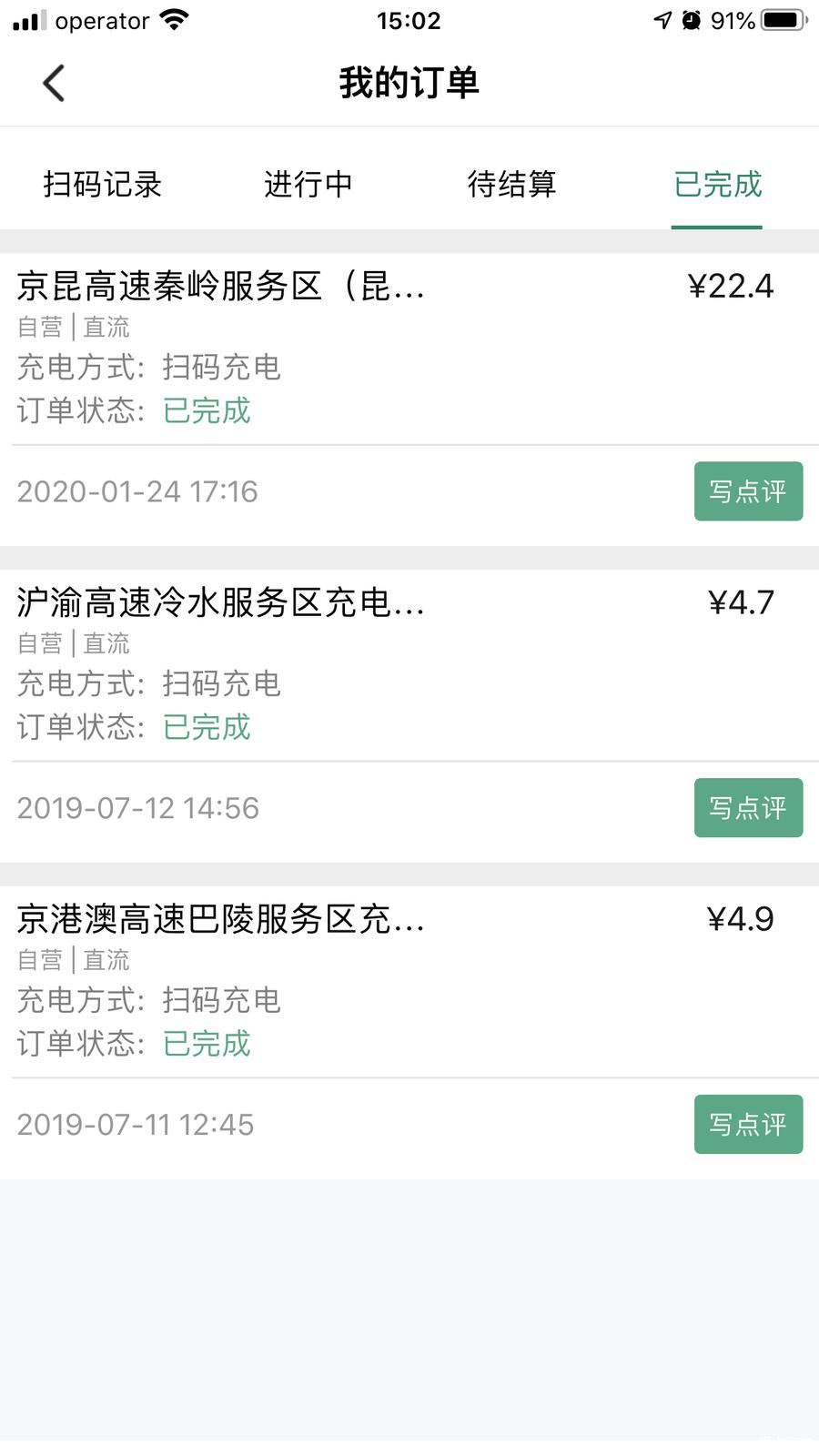Click 写点评 on the ¥22.4 order
The height and width of the screenshot is (1456, 819).
(748, 491)
